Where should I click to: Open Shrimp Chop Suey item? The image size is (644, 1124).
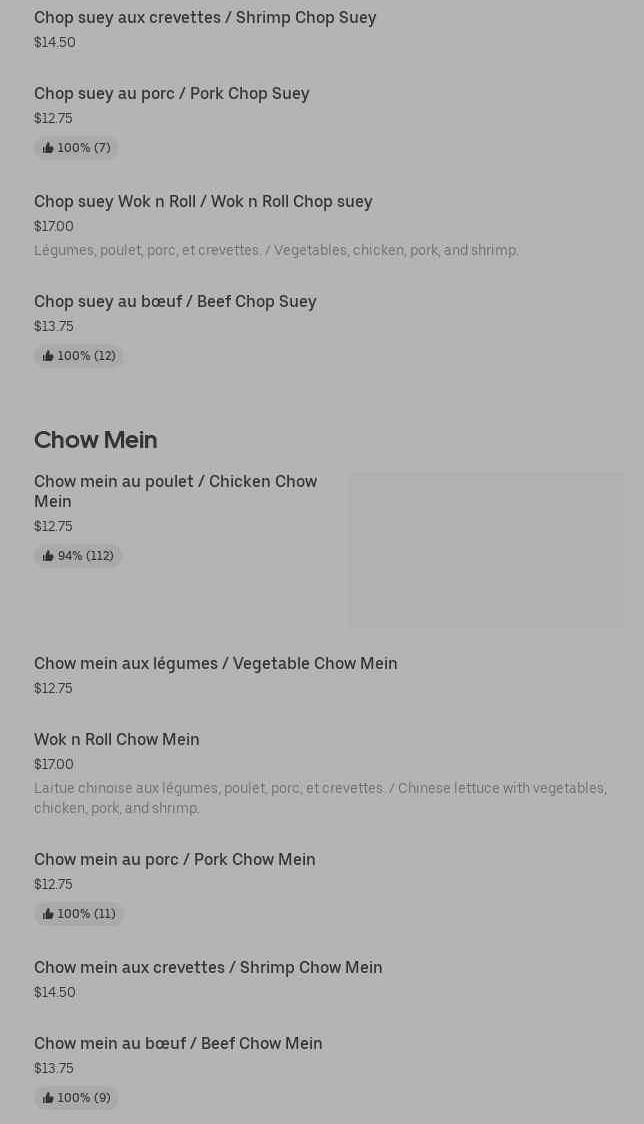coord(205,17)
